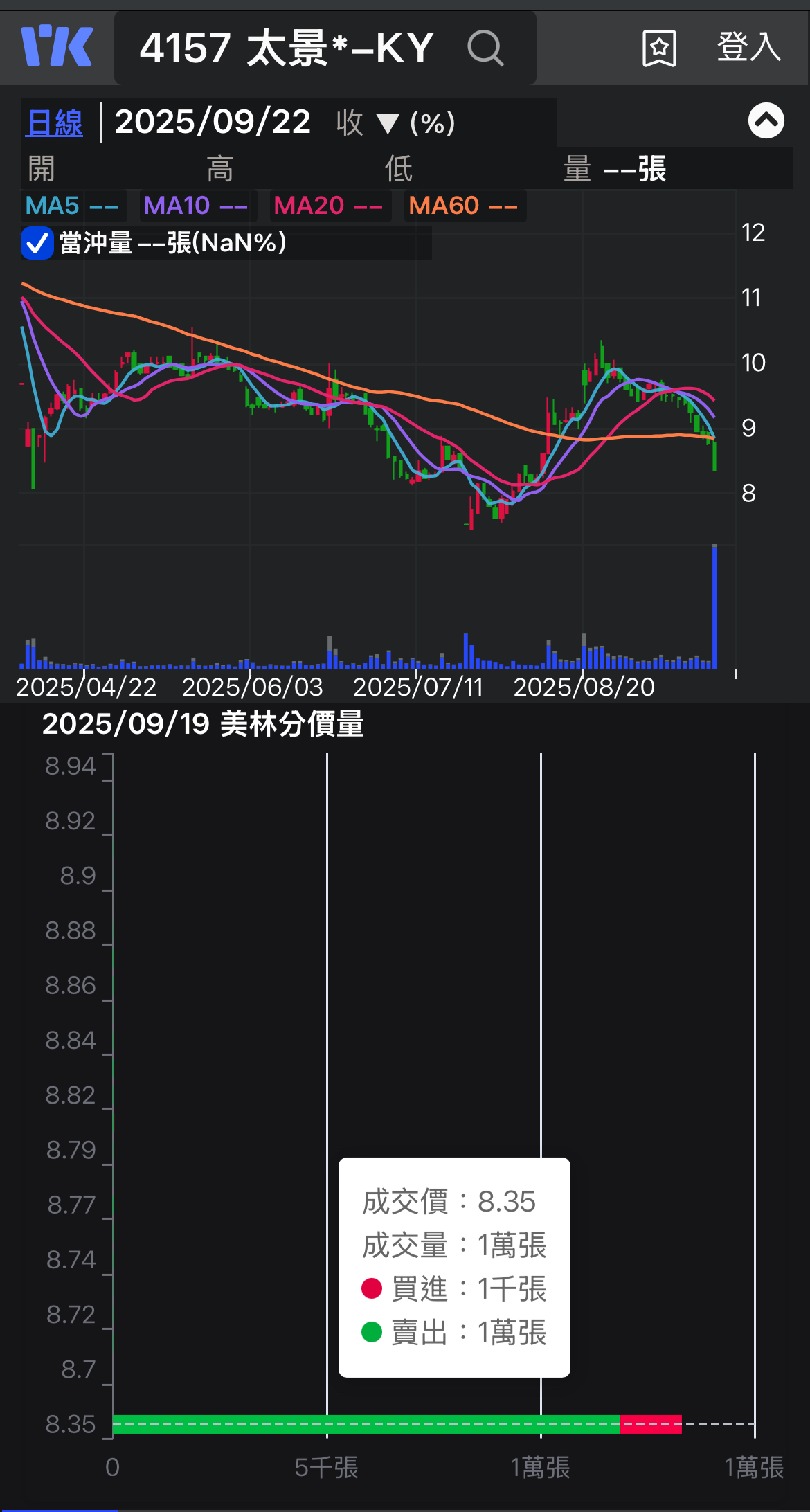Open the 日線 chart period link
Image resolution: width=810 pixels, height=1512 pixels.
tap(55, 123)
